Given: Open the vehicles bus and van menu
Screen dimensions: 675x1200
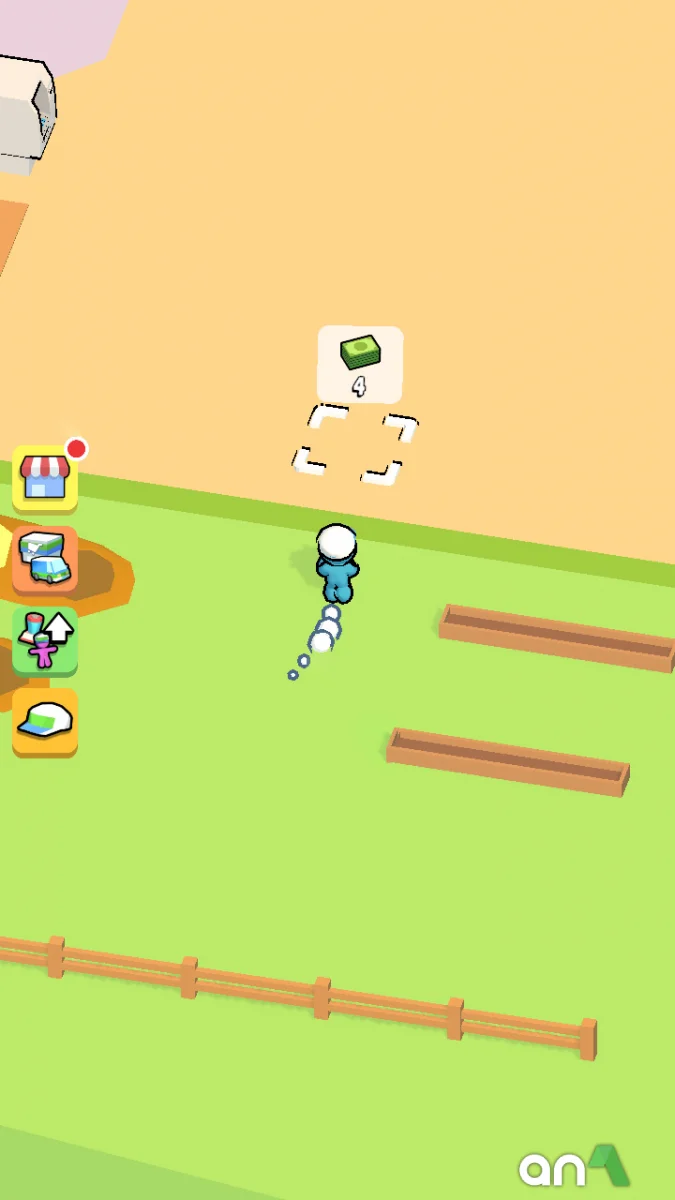Looking at the screenshot, I should [x=45, y=559].
